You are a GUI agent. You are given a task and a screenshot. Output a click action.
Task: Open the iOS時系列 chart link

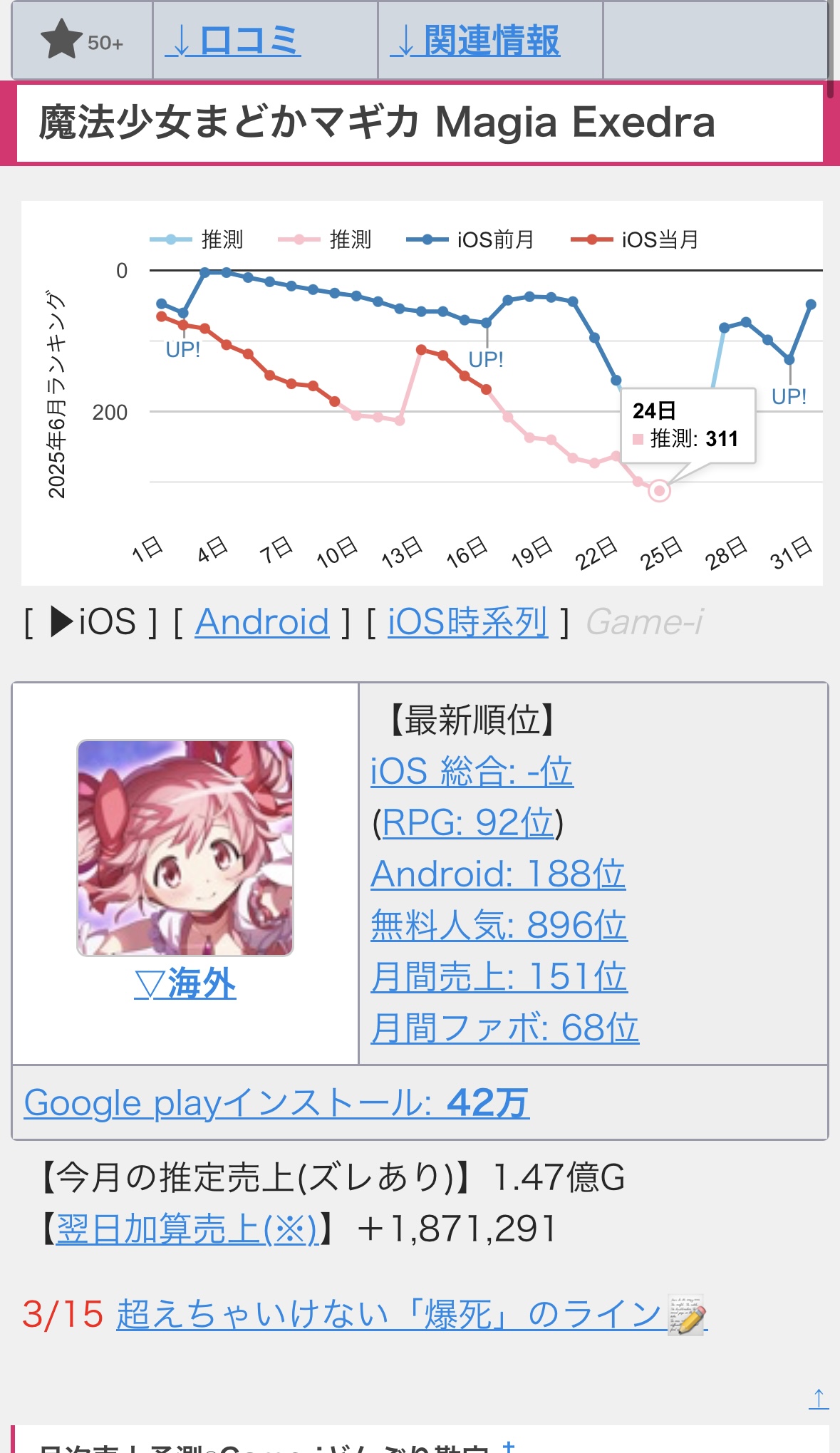(467, 622)
